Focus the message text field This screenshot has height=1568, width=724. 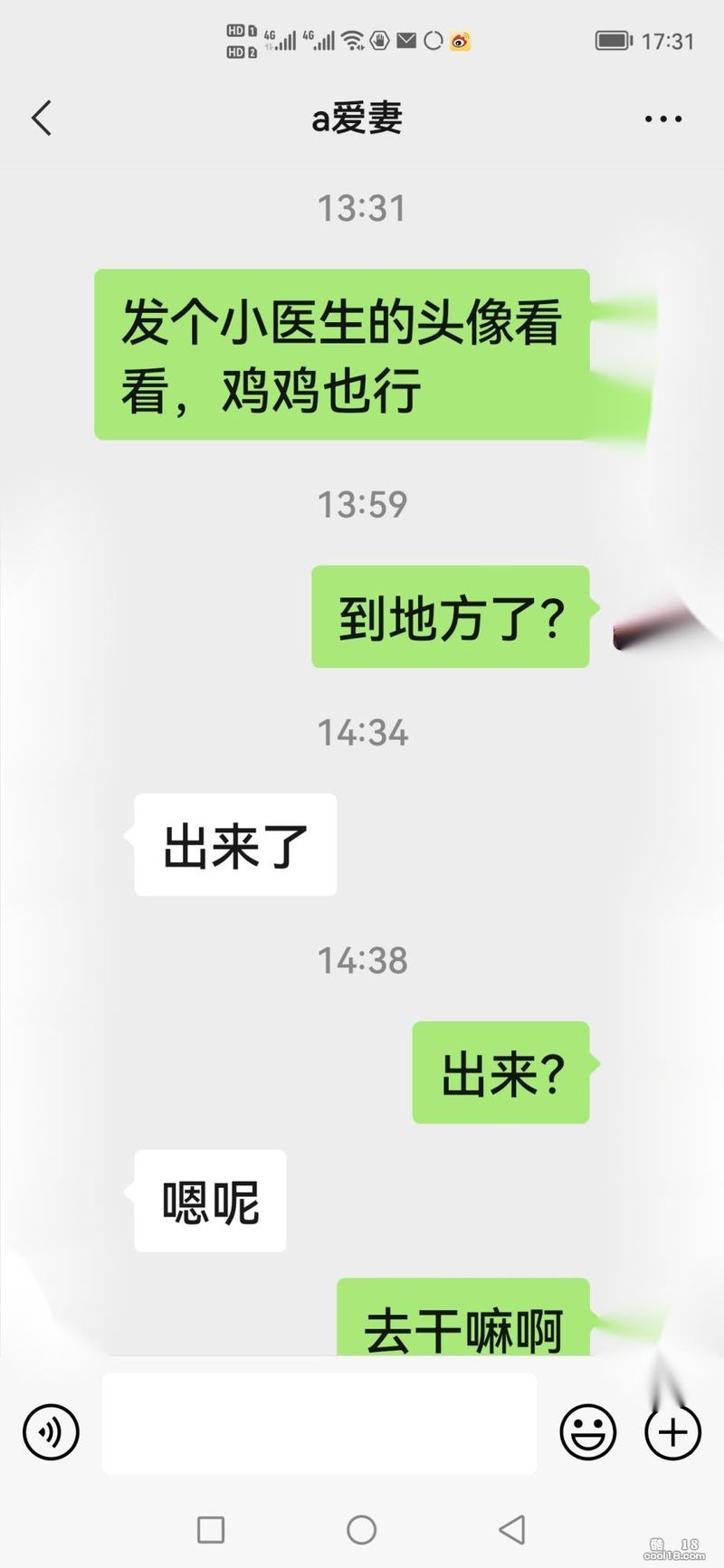point(319,1423)
